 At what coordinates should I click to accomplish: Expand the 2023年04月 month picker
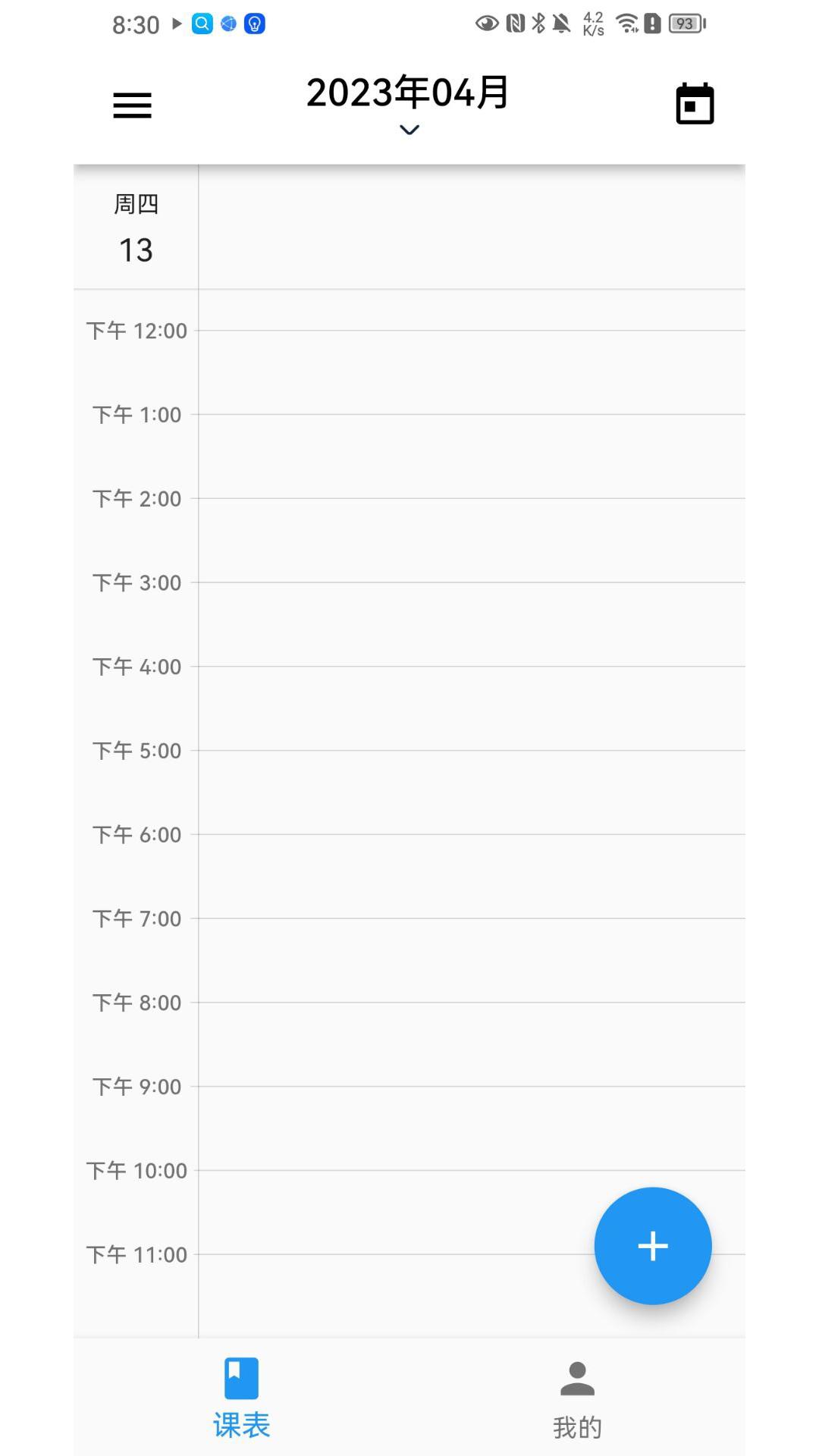pyautogui.click(x=408, y=104)
